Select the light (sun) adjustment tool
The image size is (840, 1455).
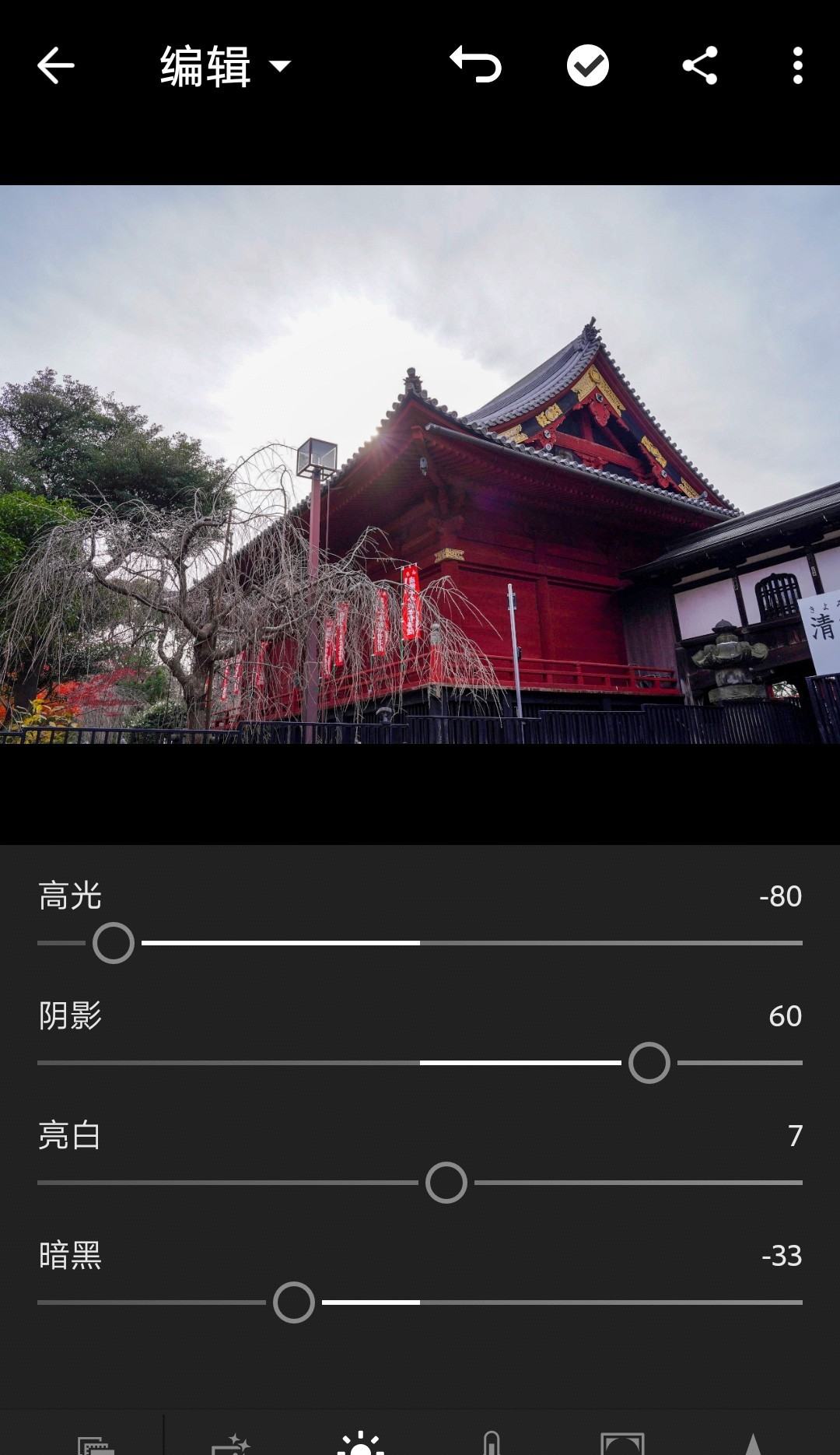tap(361, 1444)
